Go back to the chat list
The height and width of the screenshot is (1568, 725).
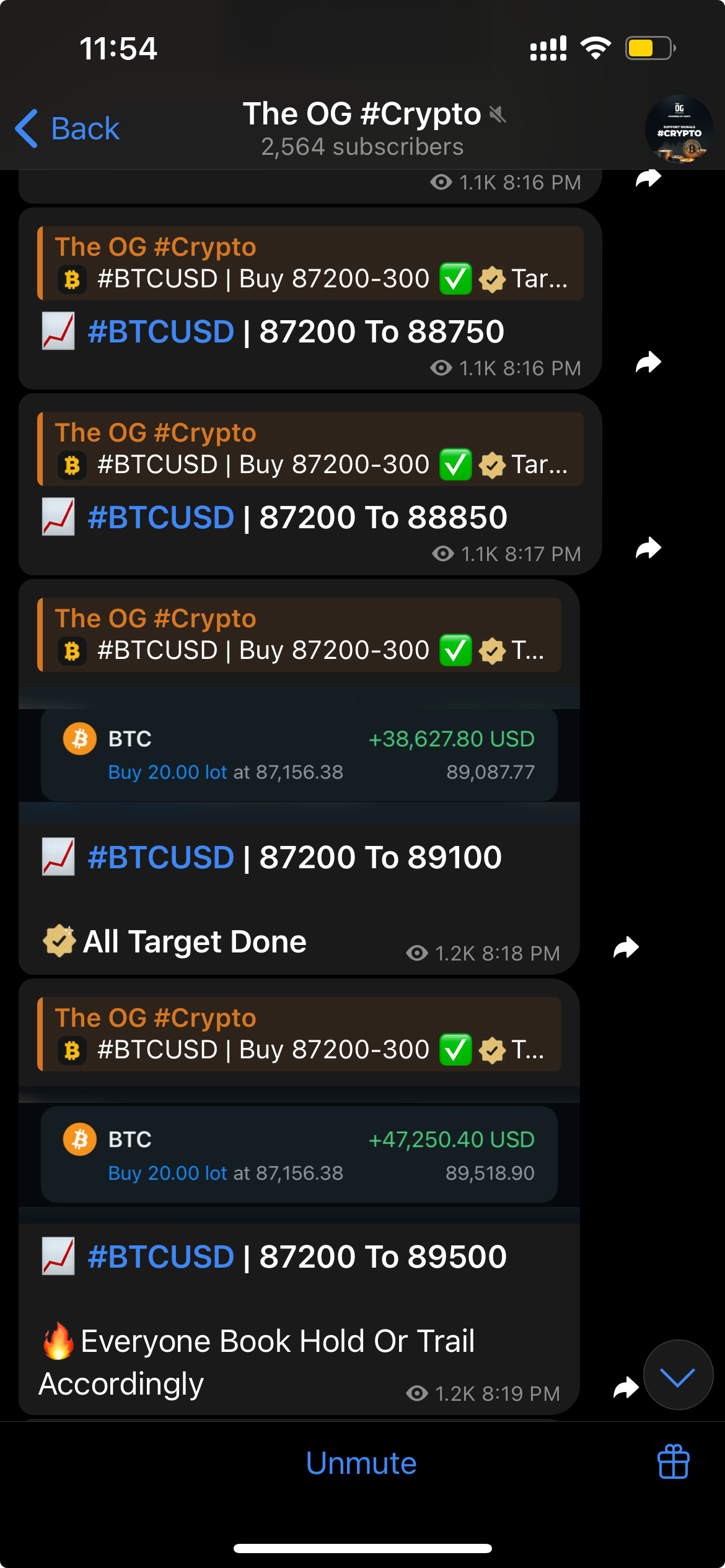pos(67,129)
